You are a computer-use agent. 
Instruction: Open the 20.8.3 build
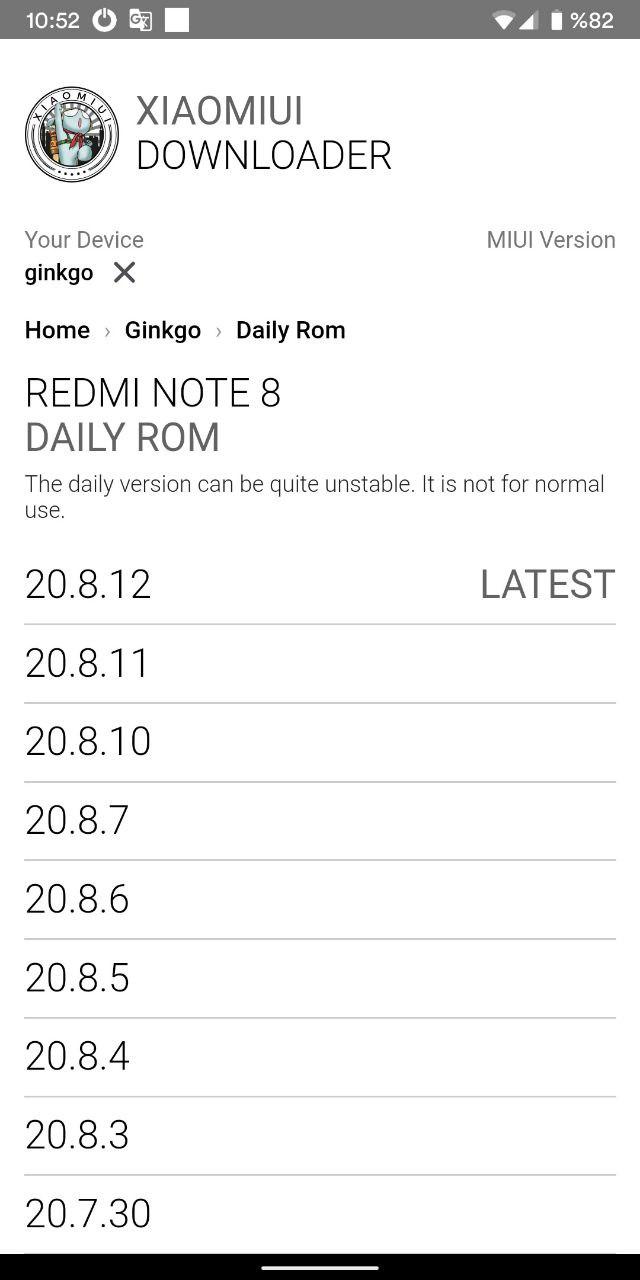coord(320,1136)
